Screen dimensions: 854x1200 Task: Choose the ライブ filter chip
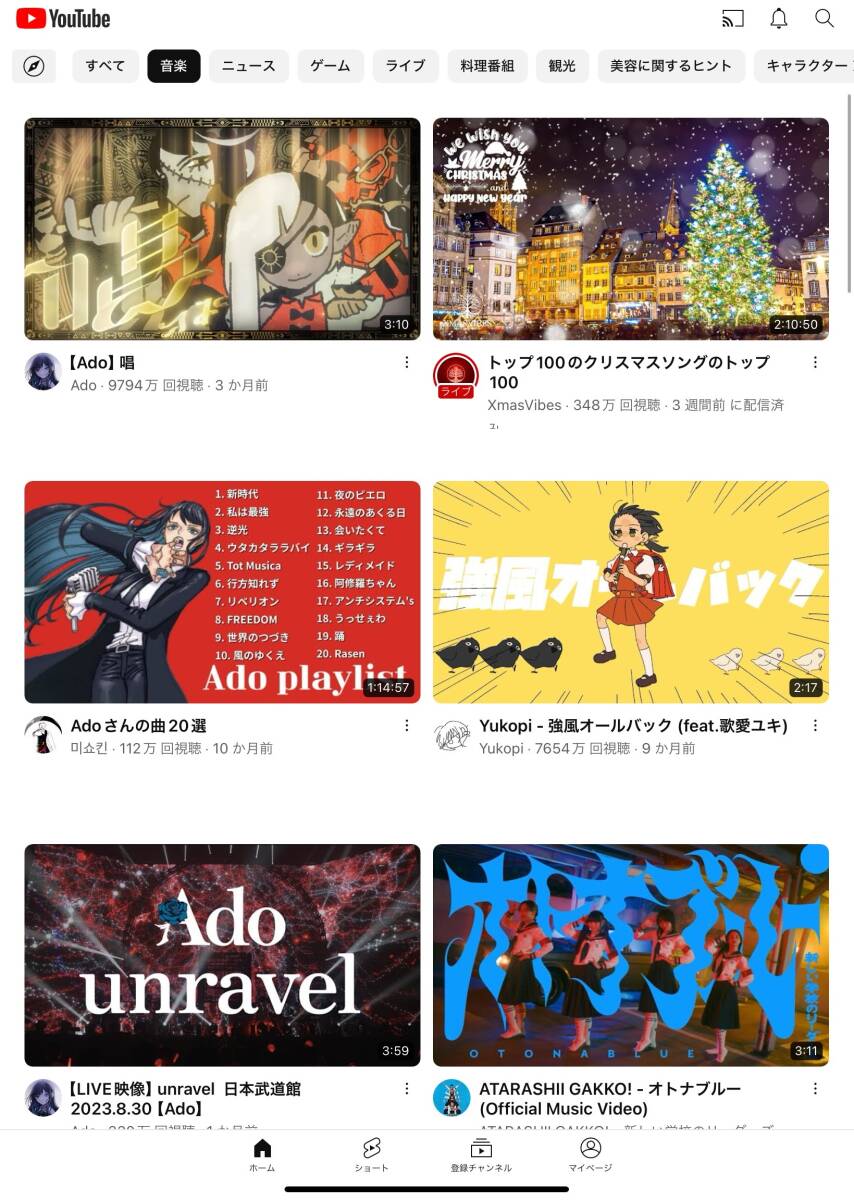[x=405, y=66]
